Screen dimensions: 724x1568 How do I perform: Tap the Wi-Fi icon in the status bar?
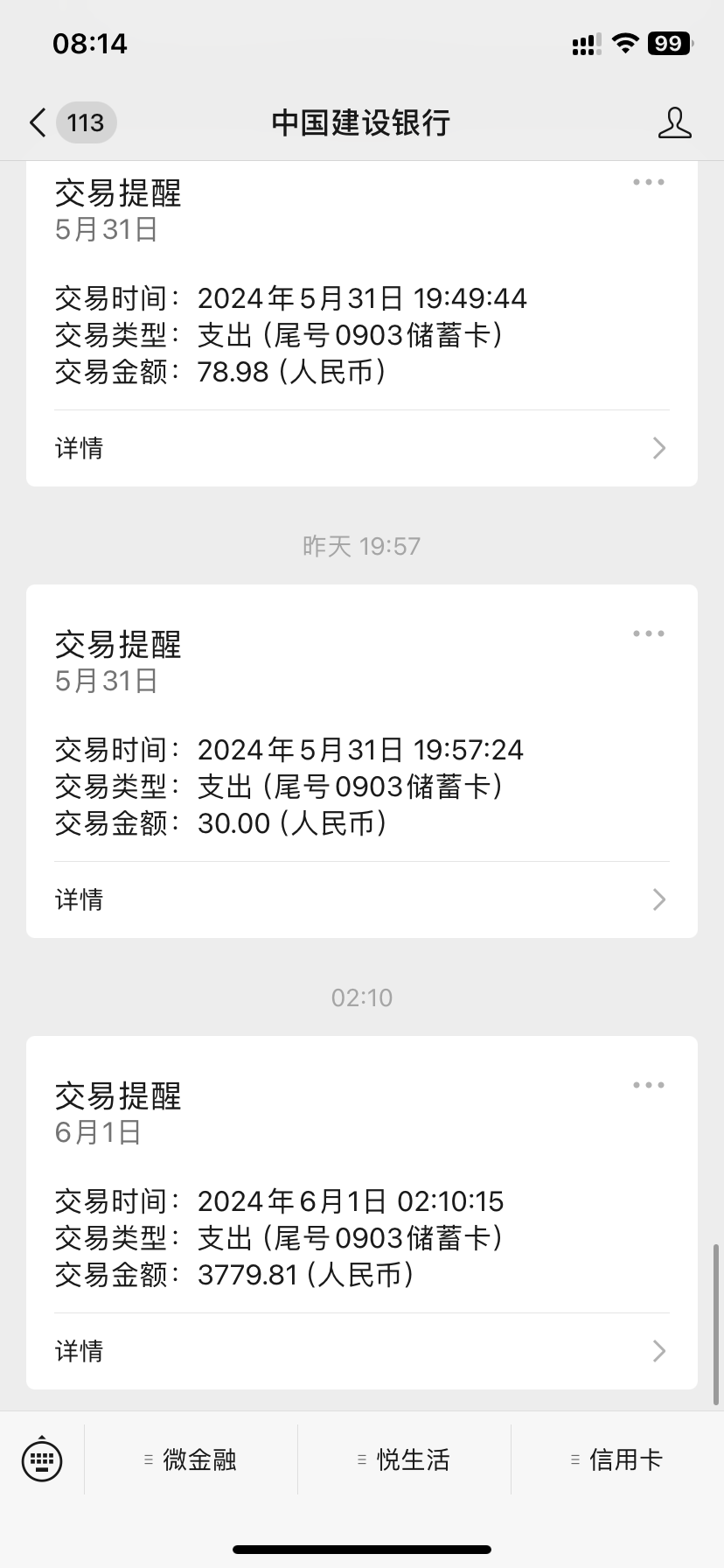pyautogui.click(x=625, y=43)
